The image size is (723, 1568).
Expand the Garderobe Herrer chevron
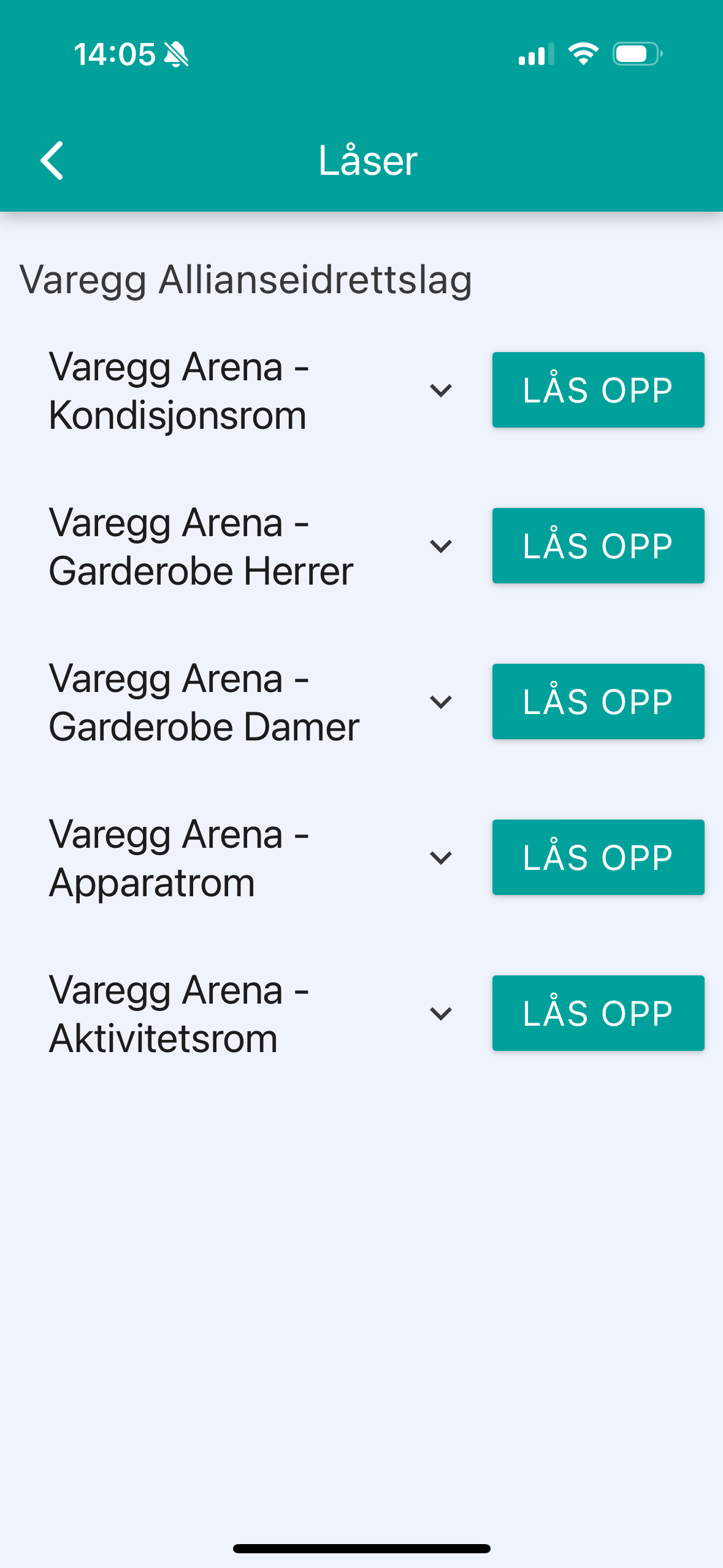click(x=441, y=547)
